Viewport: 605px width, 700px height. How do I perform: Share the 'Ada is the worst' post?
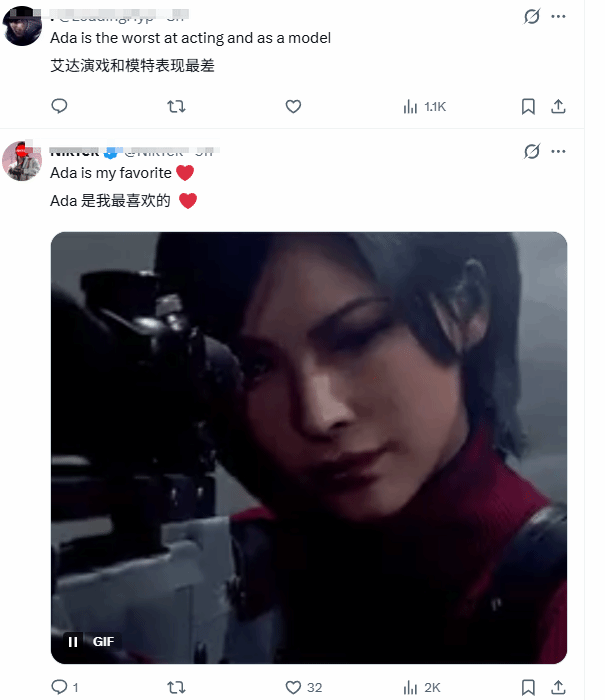click(559, 106)
